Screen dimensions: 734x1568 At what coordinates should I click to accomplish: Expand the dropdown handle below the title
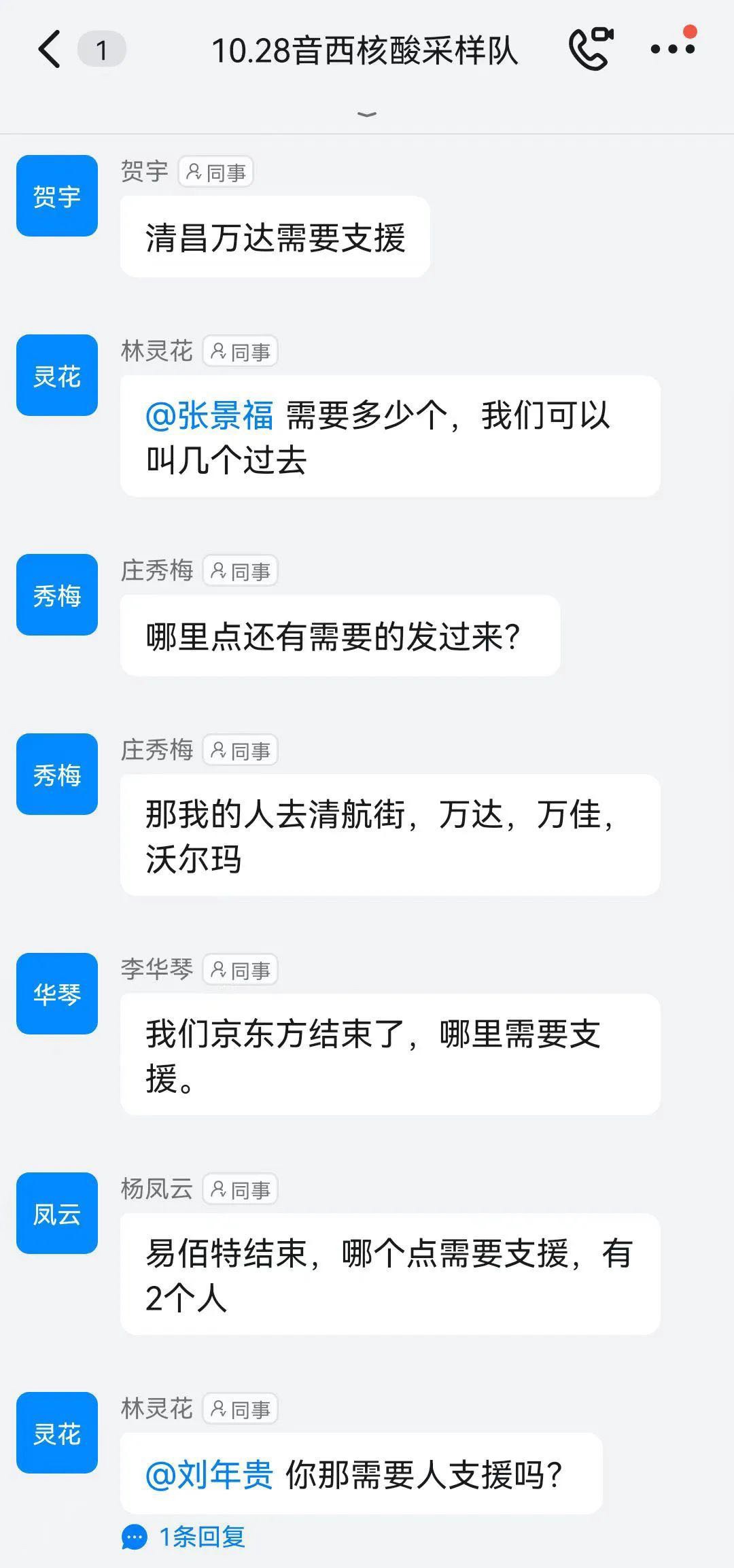(x=367, y=114)
